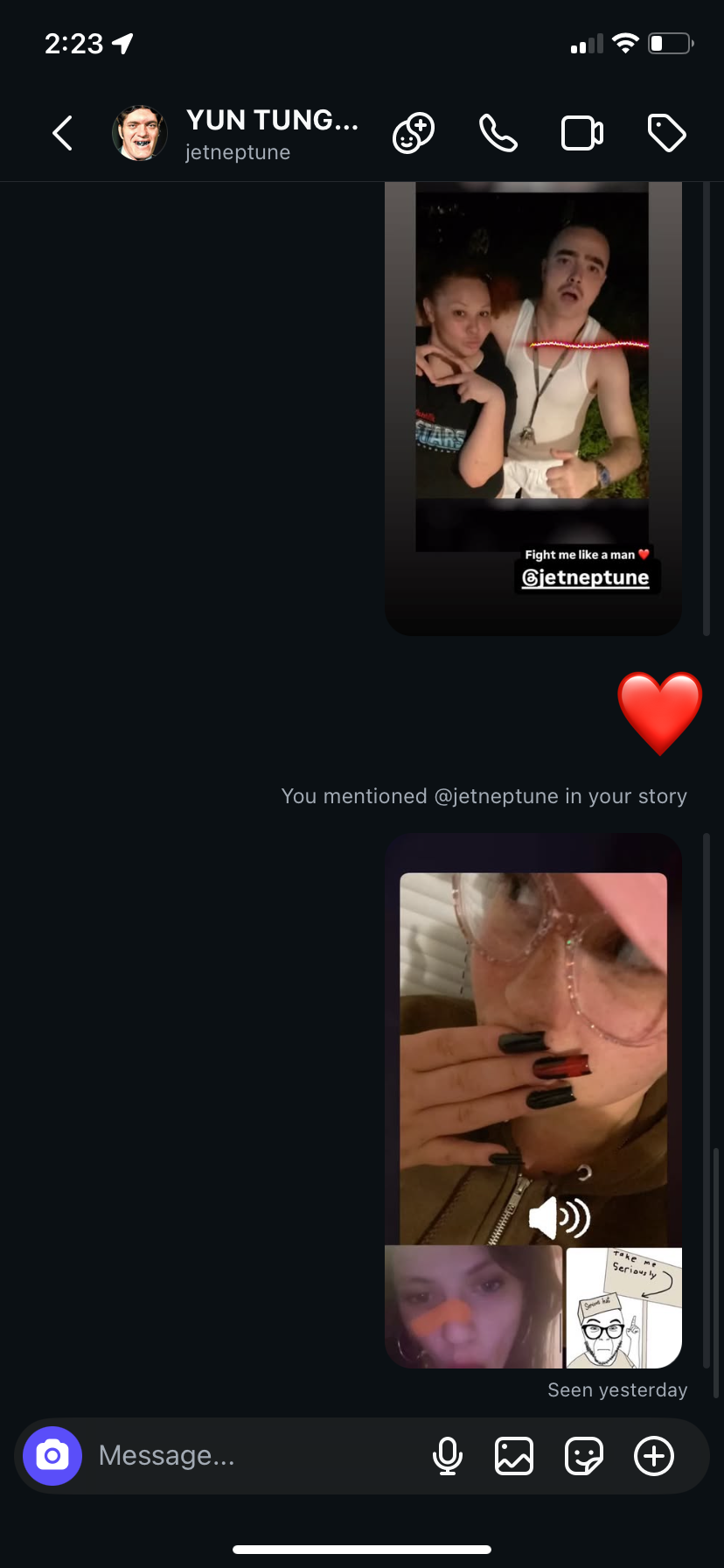
Task: Open the label tag icon
Action: [x=666, y=134]
